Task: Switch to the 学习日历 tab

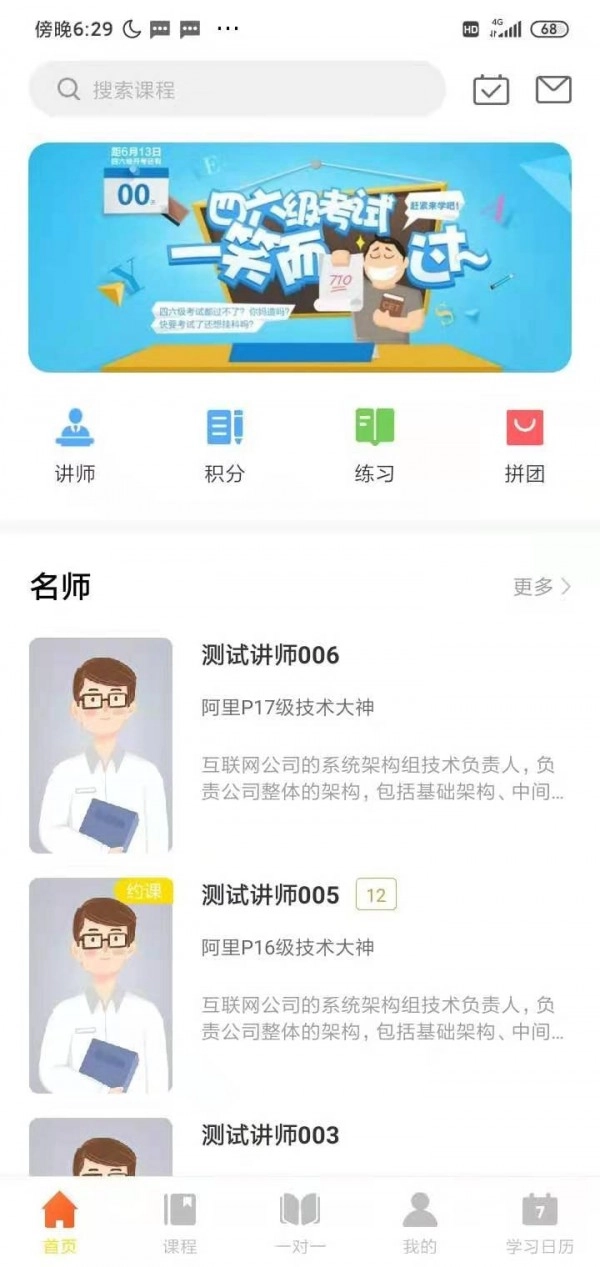Action: click(x=540, y=1222)
